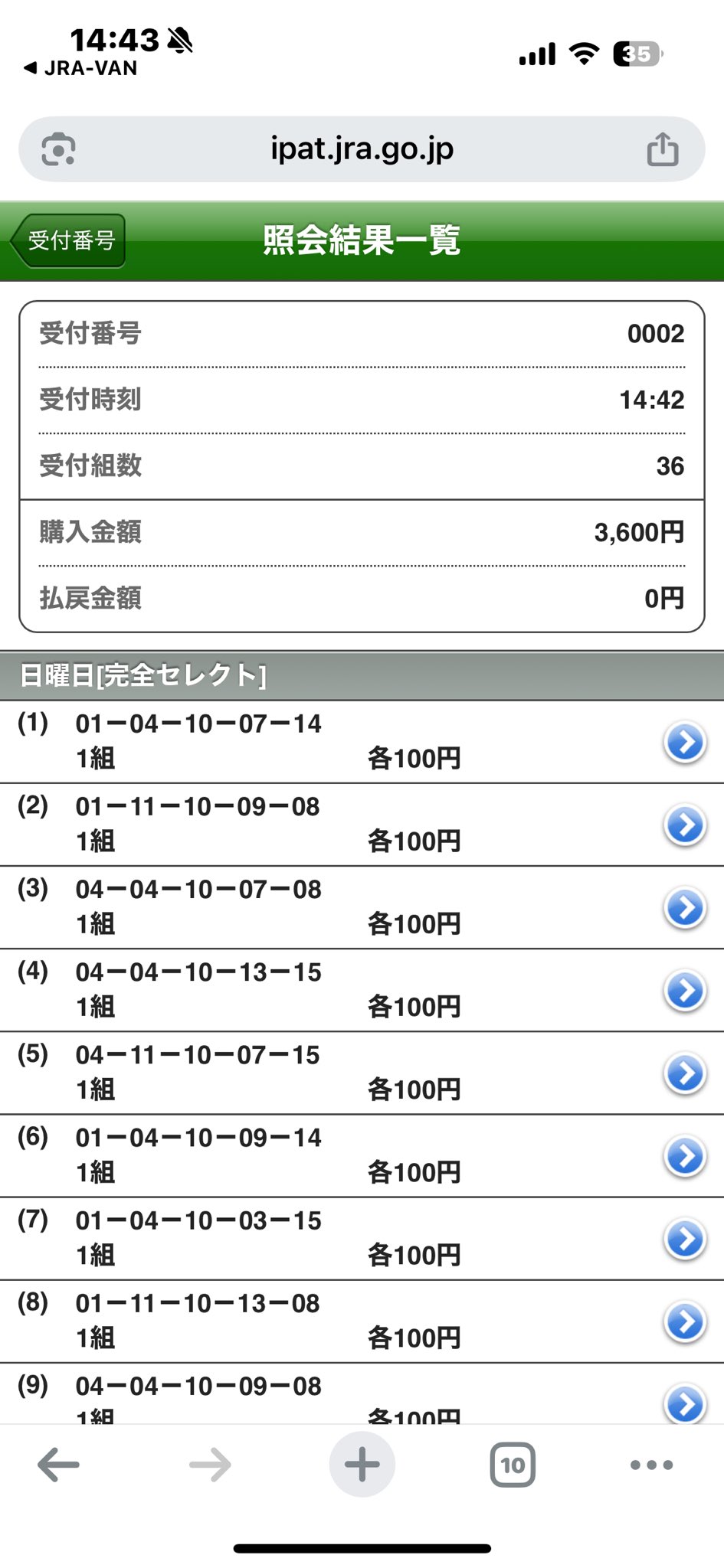Open the camera scan icon in the address bar
Screen dimensions: 724x1568
pos(58,149)
